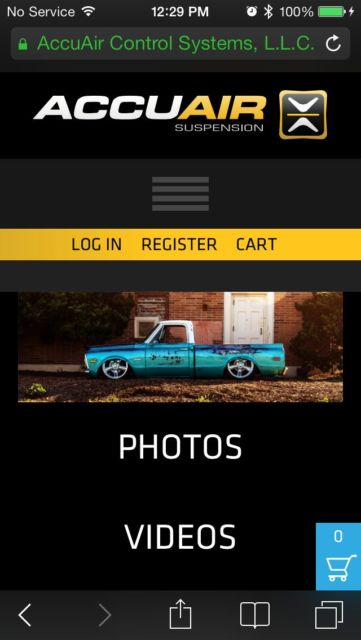This screenshot has width=361, height=640.
Task: Share this page from the toolbar
Action: tap(180, 614)
